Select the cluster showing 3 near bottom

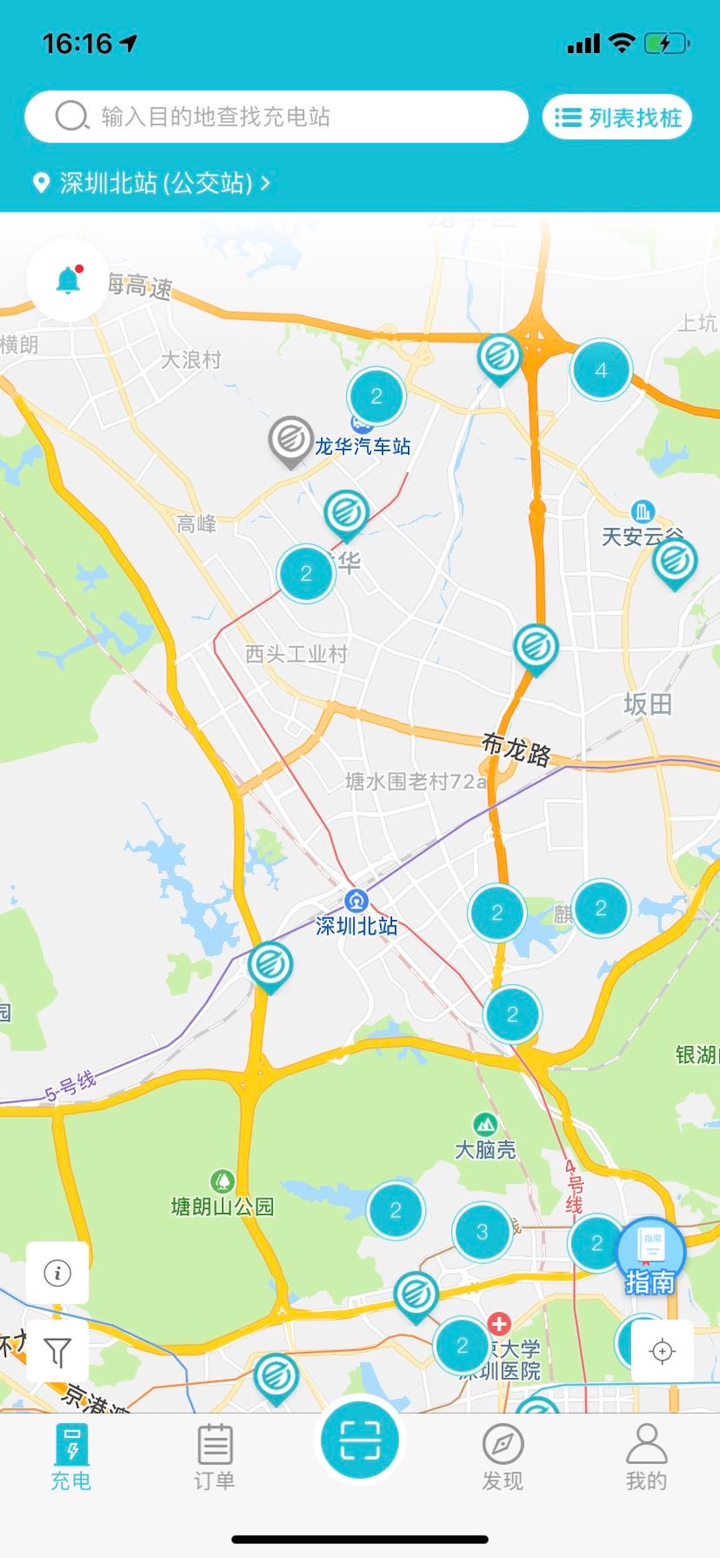tap(482, 1232)
